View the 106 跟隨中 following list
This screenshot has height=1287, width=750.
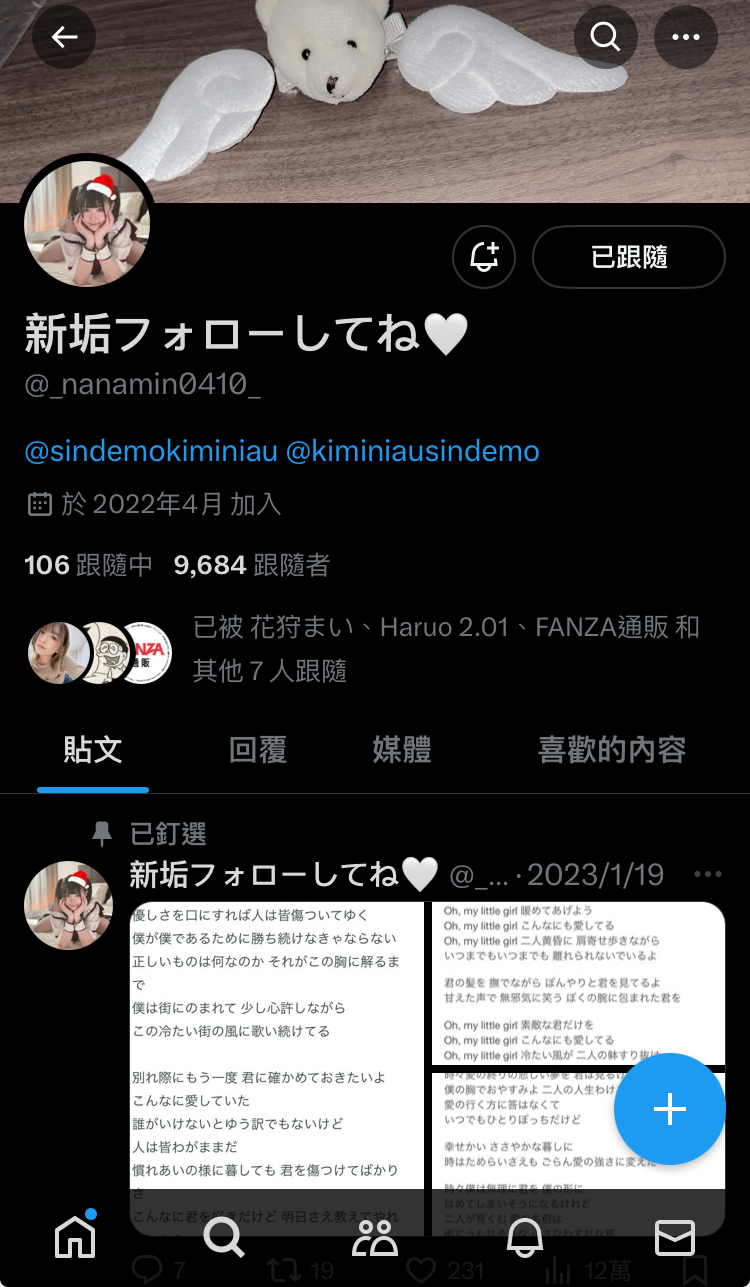(88, 565)
